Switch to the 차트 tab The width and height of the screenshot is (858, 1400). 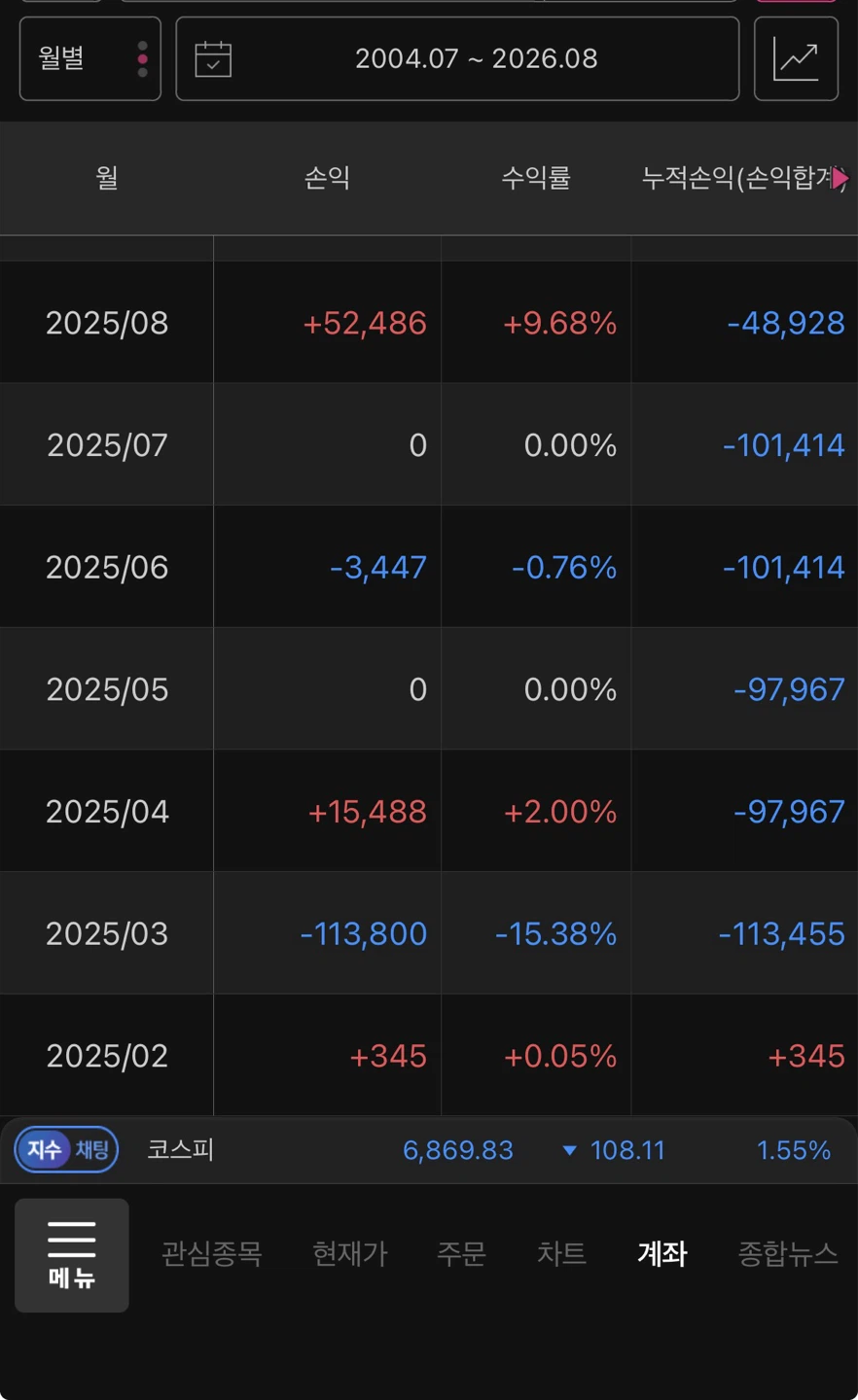click(561, 1254)
